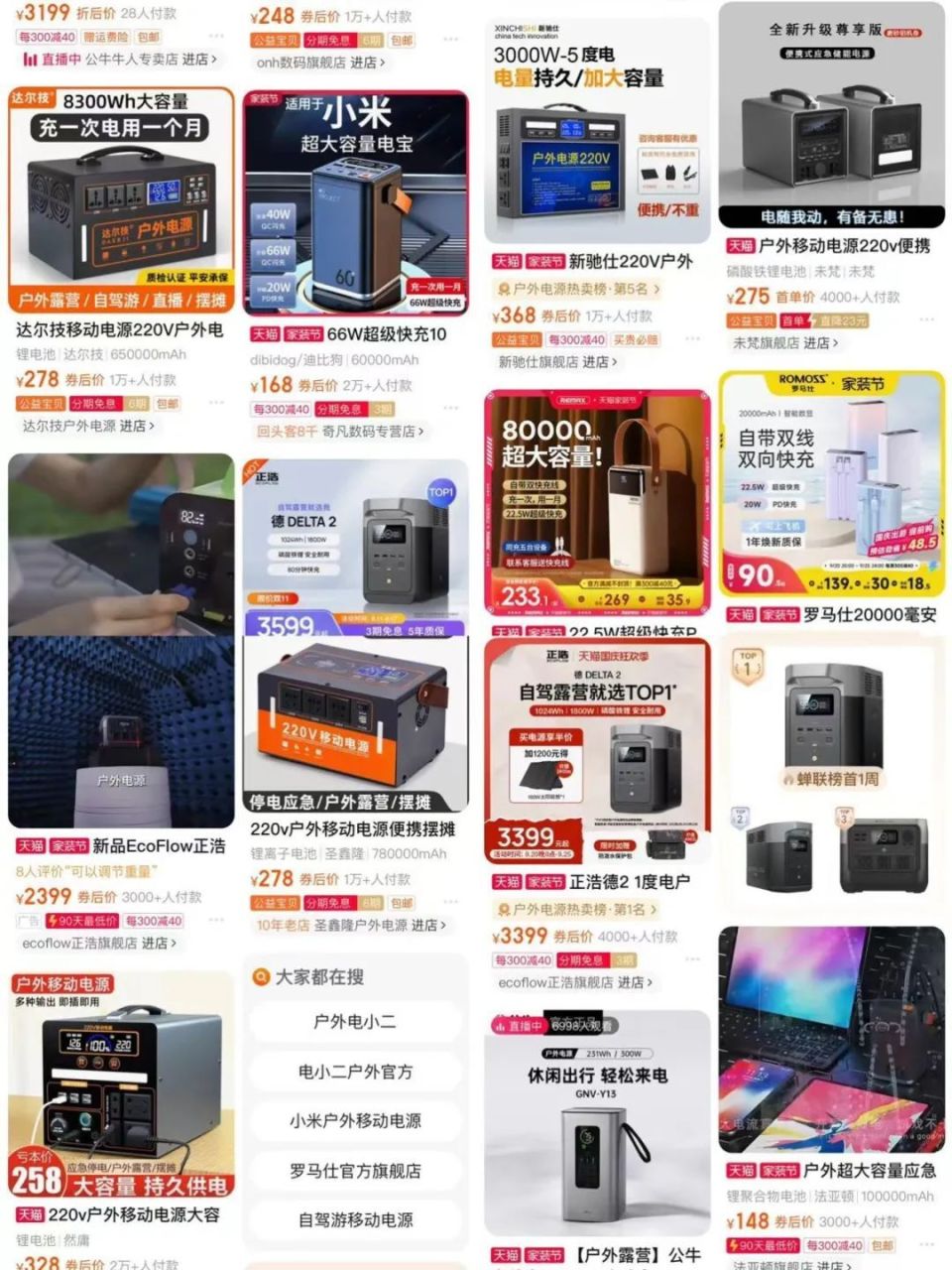
Task: Choose the 自驾游移动电源 suggested search
Action: pos(355,1220)
